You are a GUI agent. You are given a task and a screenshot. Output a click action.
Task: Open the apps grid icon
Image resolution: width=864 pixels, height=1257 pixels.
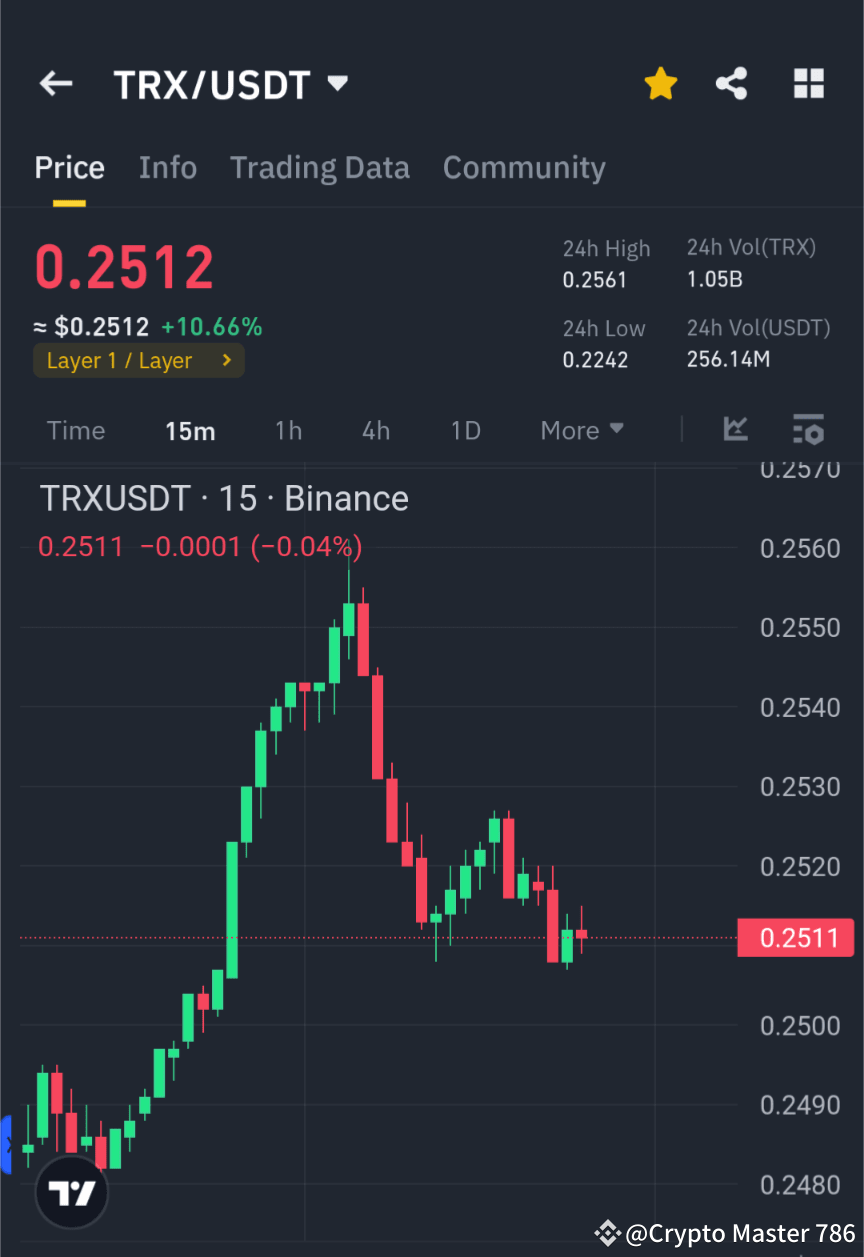tap(808, 84)
